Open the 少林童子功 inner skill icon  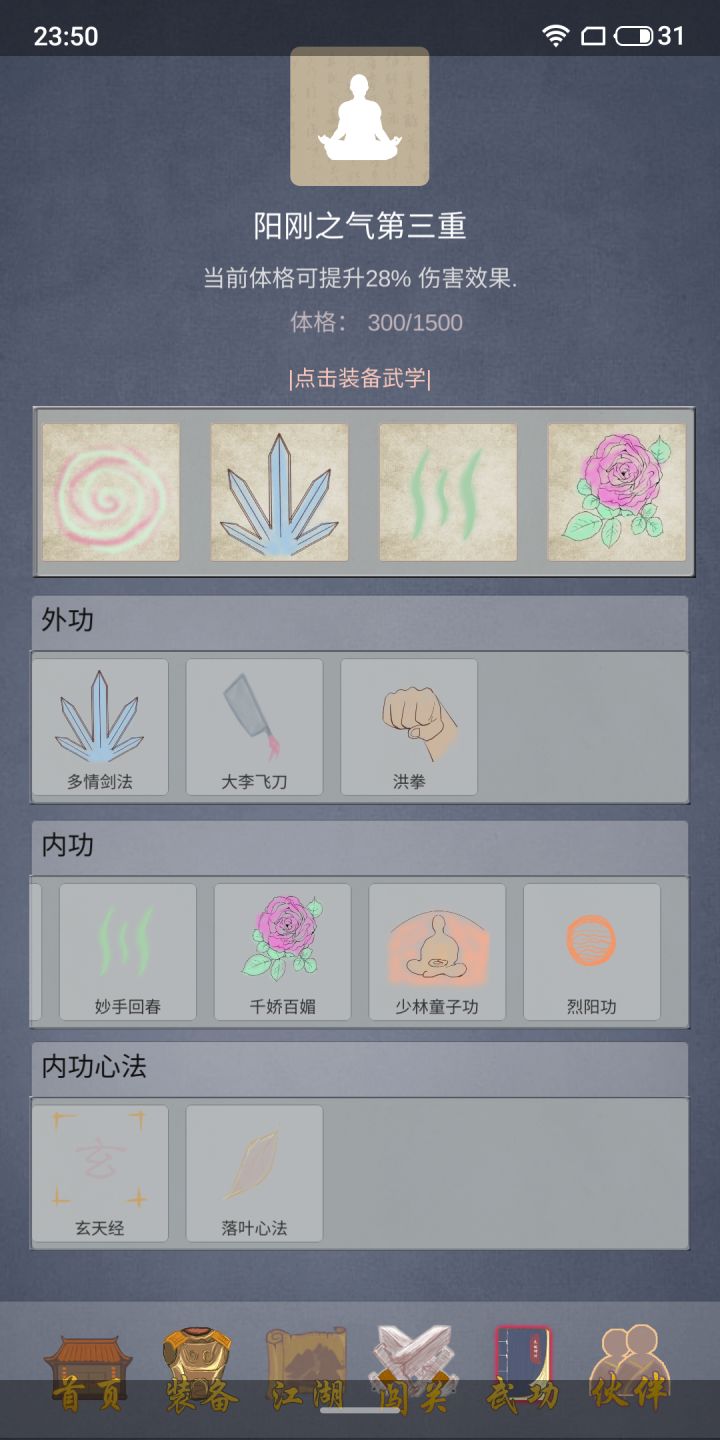point(437,950)
